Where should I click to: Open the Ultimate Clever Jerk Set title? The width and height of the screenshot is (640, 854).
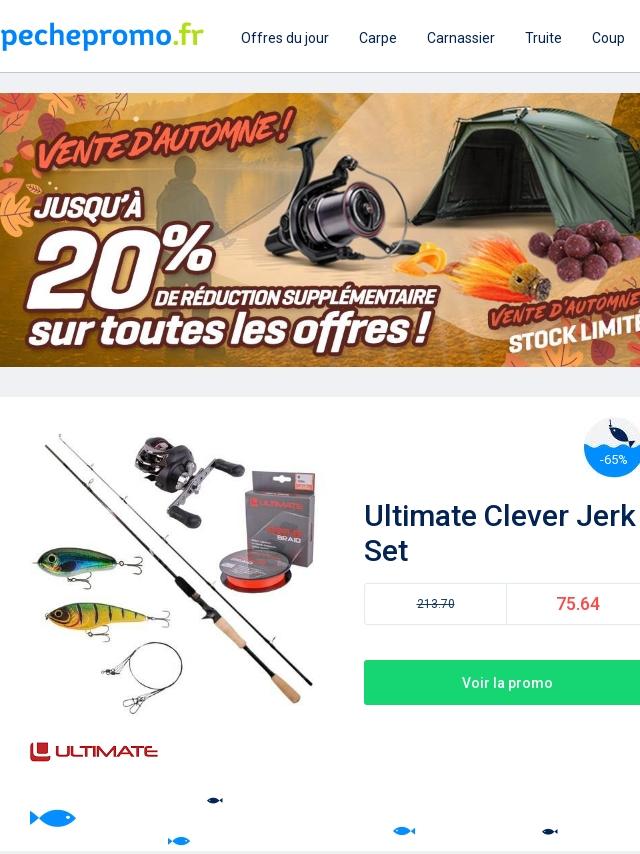pyautogui.click(x=500, y=533)
